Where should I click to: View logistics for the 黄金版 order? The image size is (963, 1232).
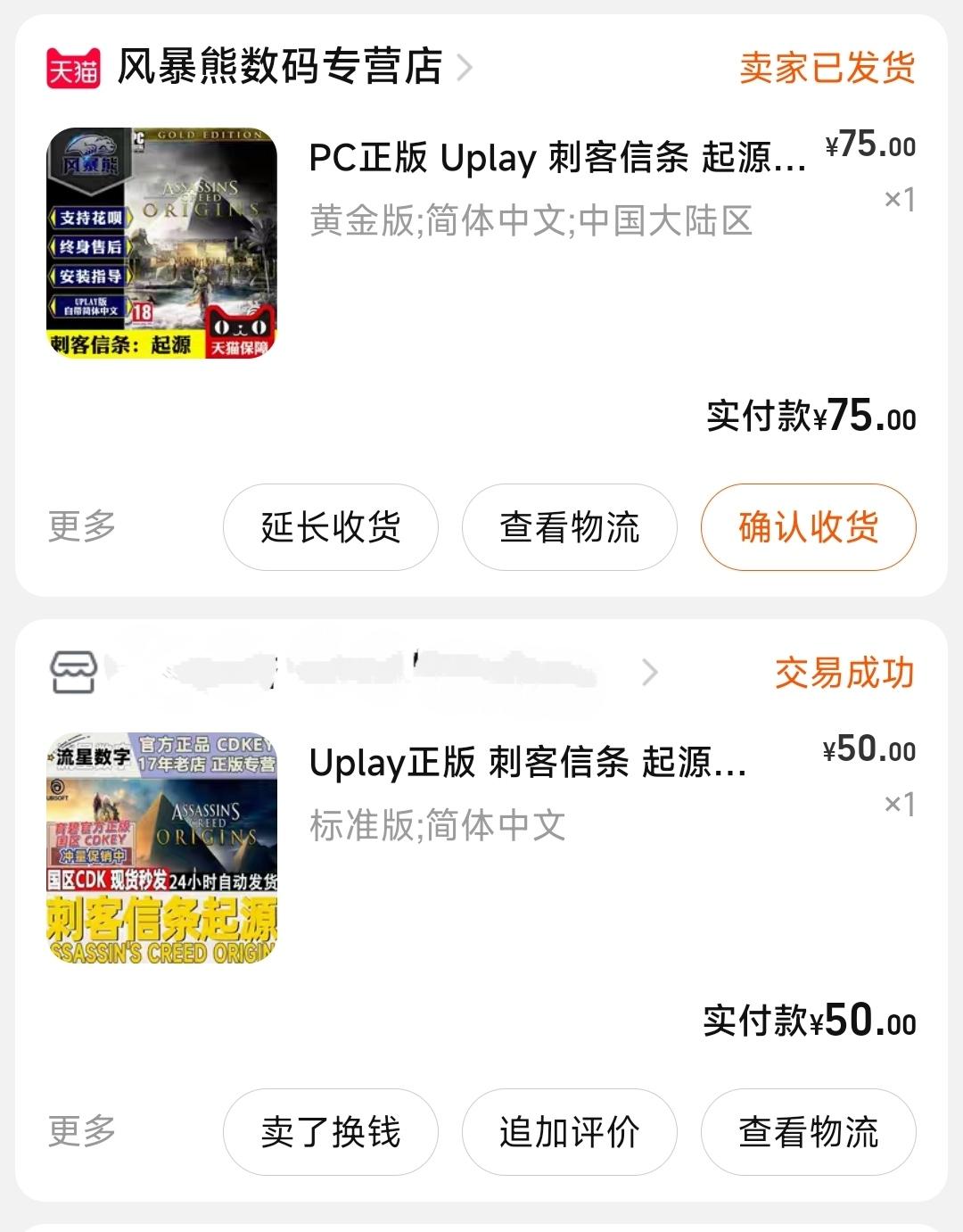pos(569,527)
